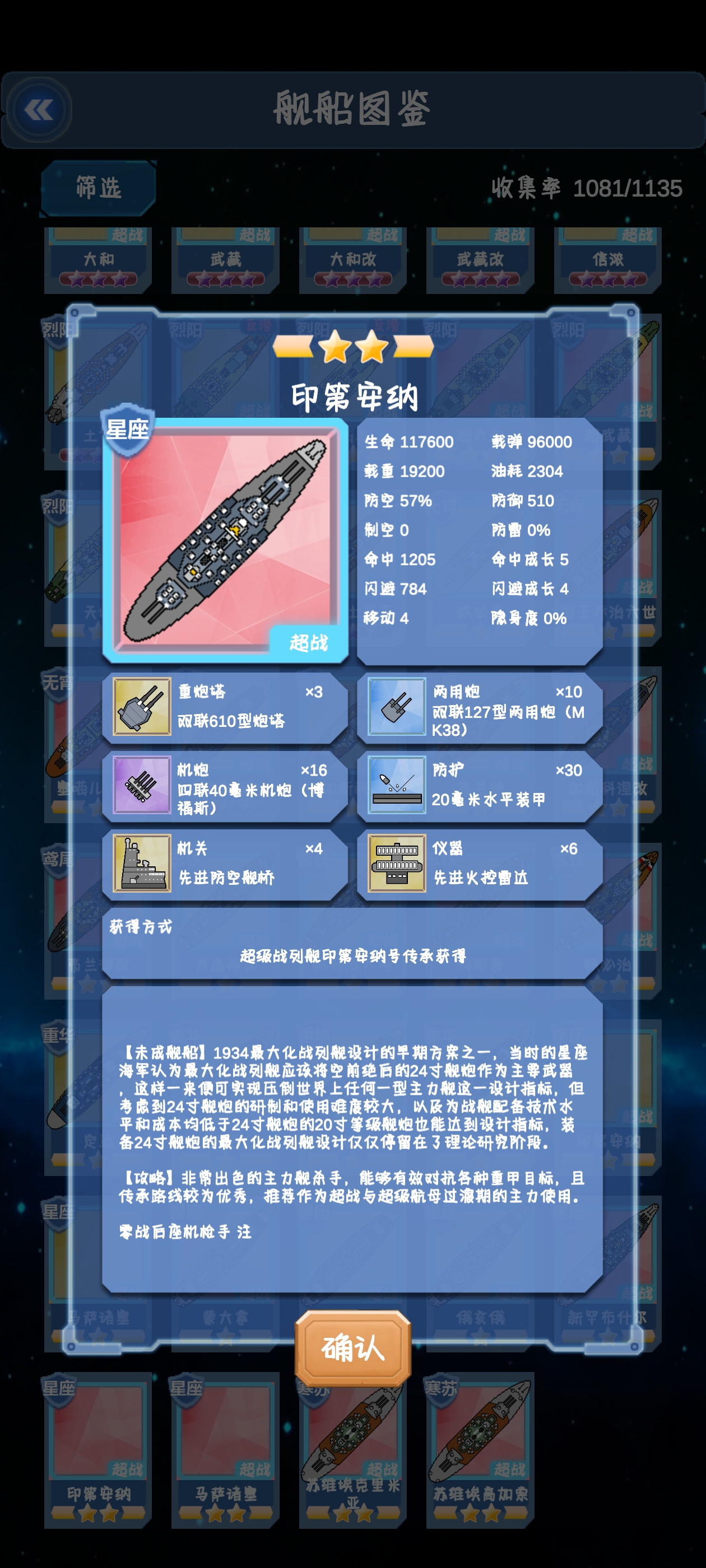The width and height of the screenshot is (706, 1568).
Task: Confirm with the 确认 button
Action: [x=352, y=1348]
